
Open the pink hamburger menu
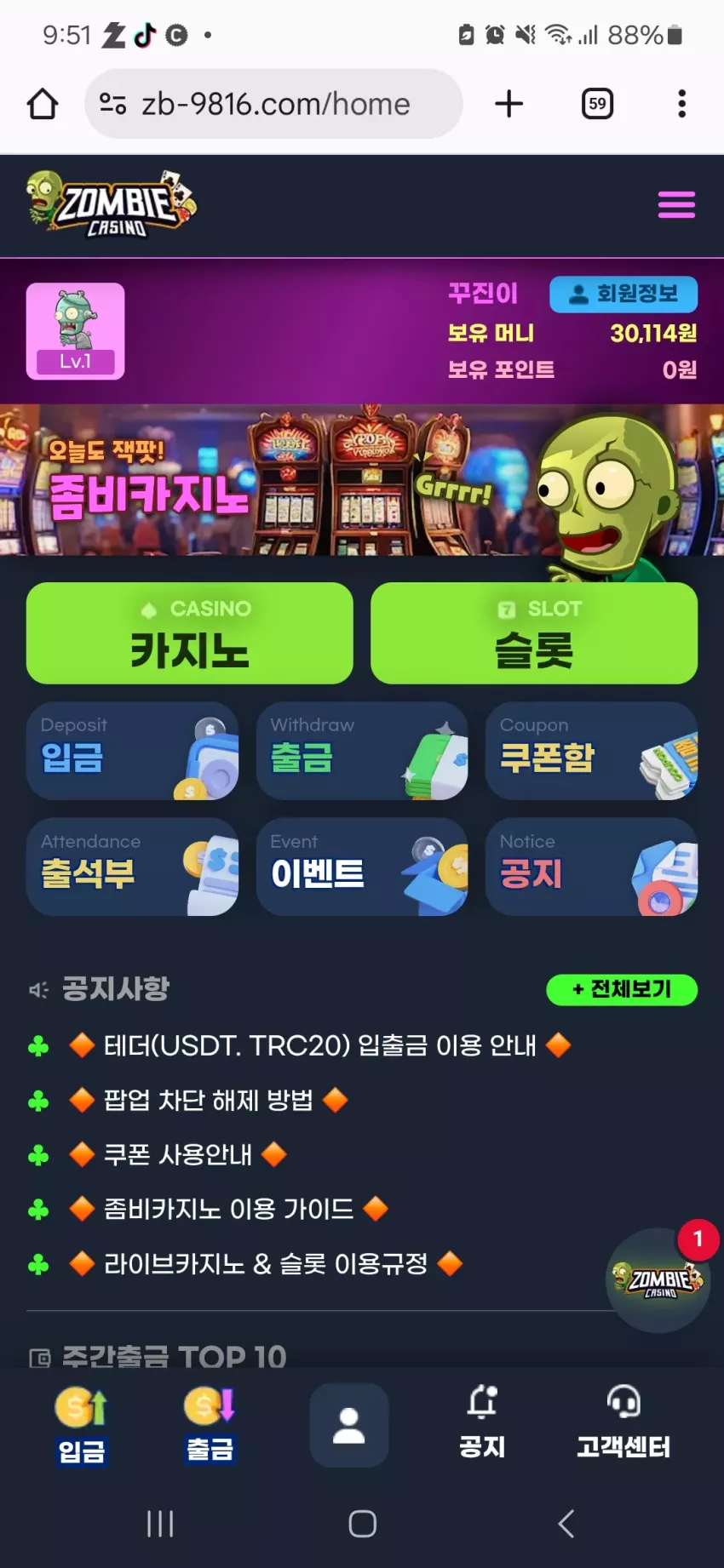click(x=676, y=205)
